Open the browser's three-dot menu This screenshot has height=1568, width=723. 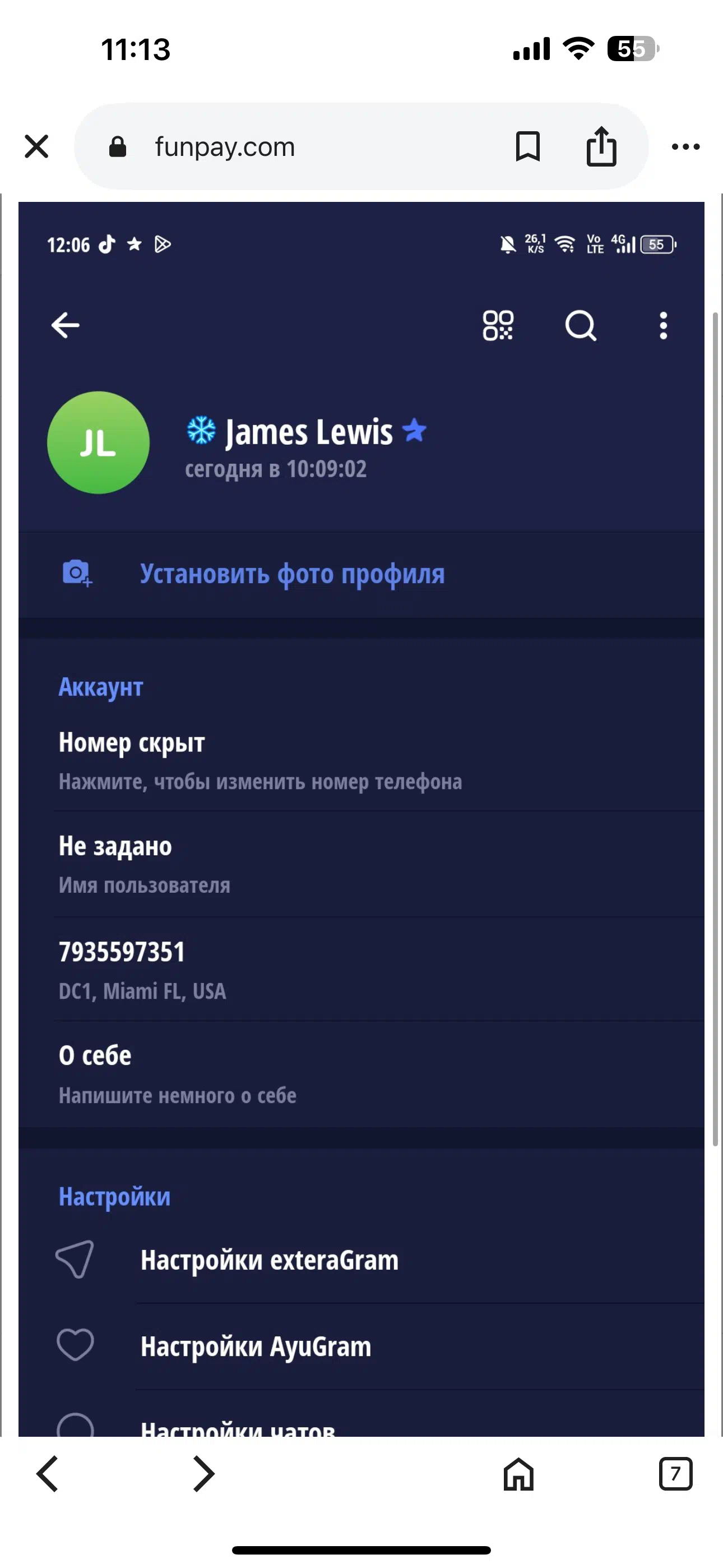point(686,147)
